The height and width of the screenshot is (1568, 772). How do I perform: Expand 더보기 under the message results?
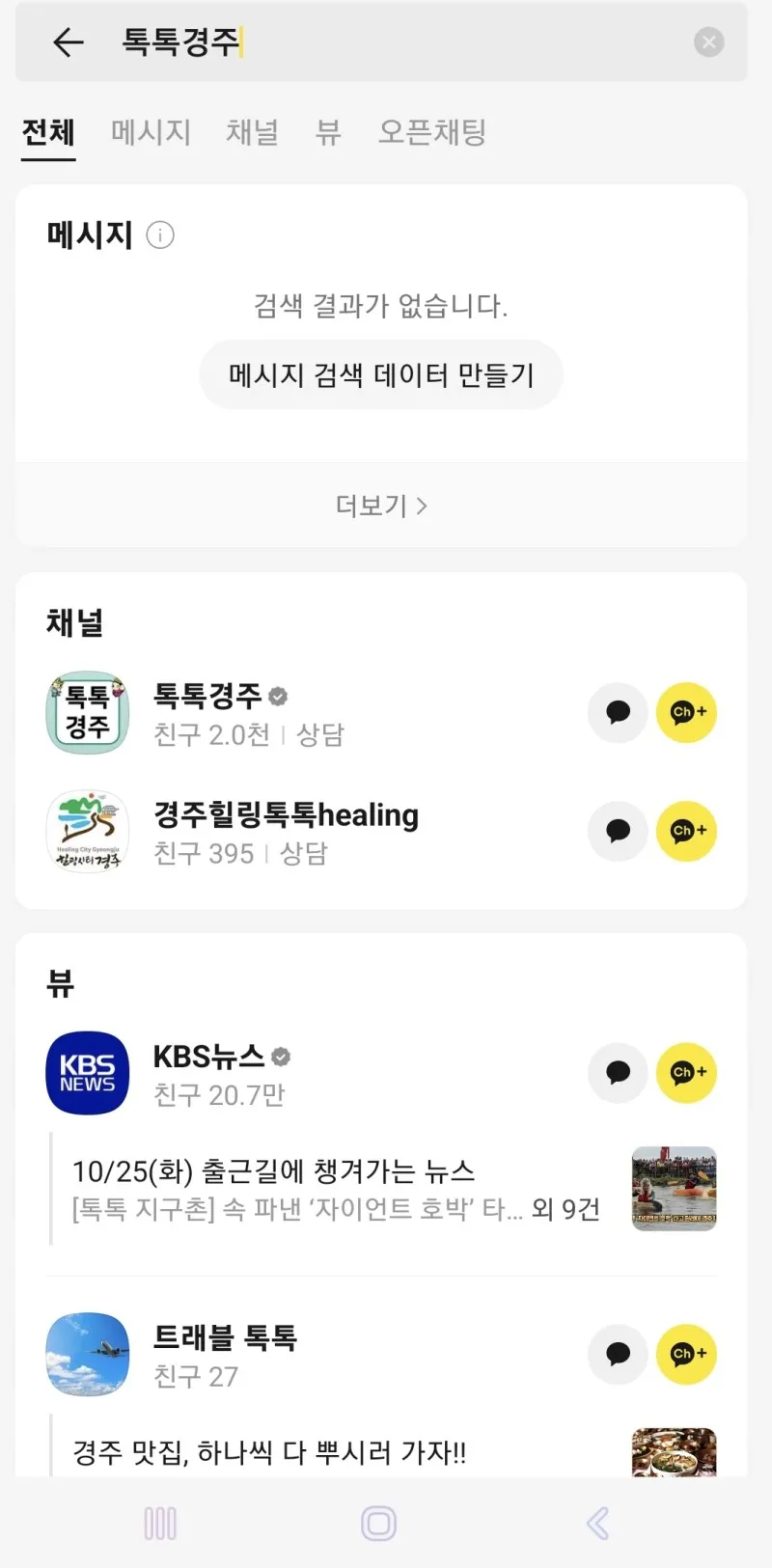coord(380,506)
